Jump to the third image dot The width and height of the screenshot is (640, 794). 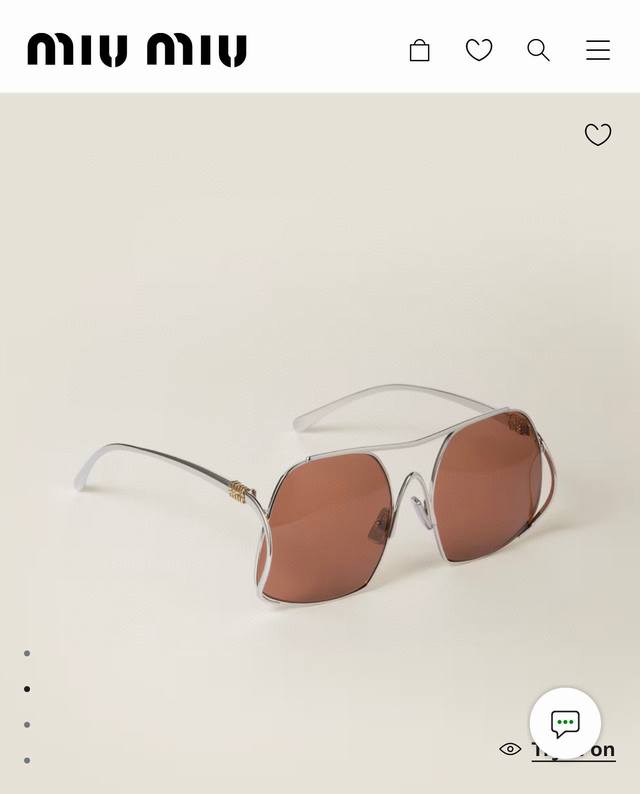click(27, 724)
